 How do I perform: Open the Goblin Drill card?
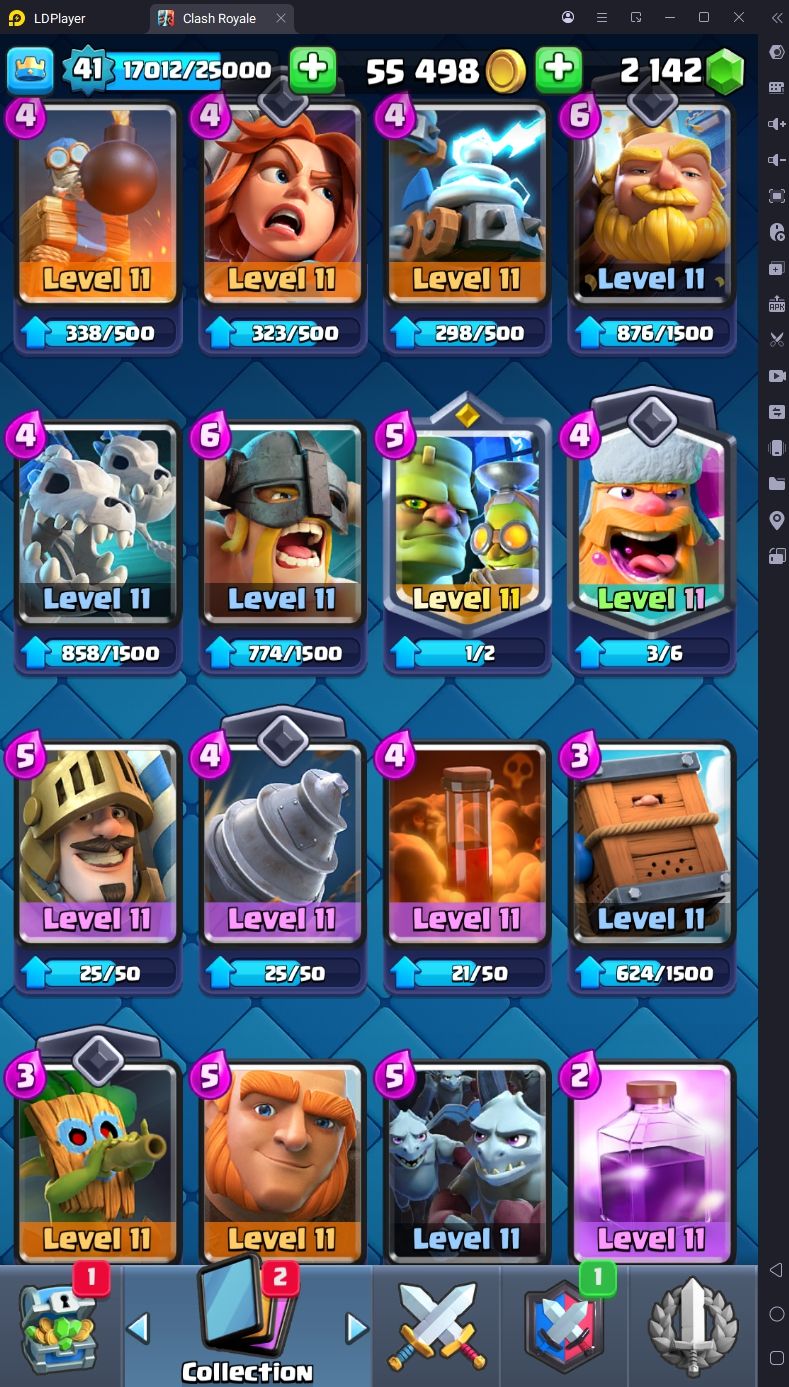click(282, 845)
